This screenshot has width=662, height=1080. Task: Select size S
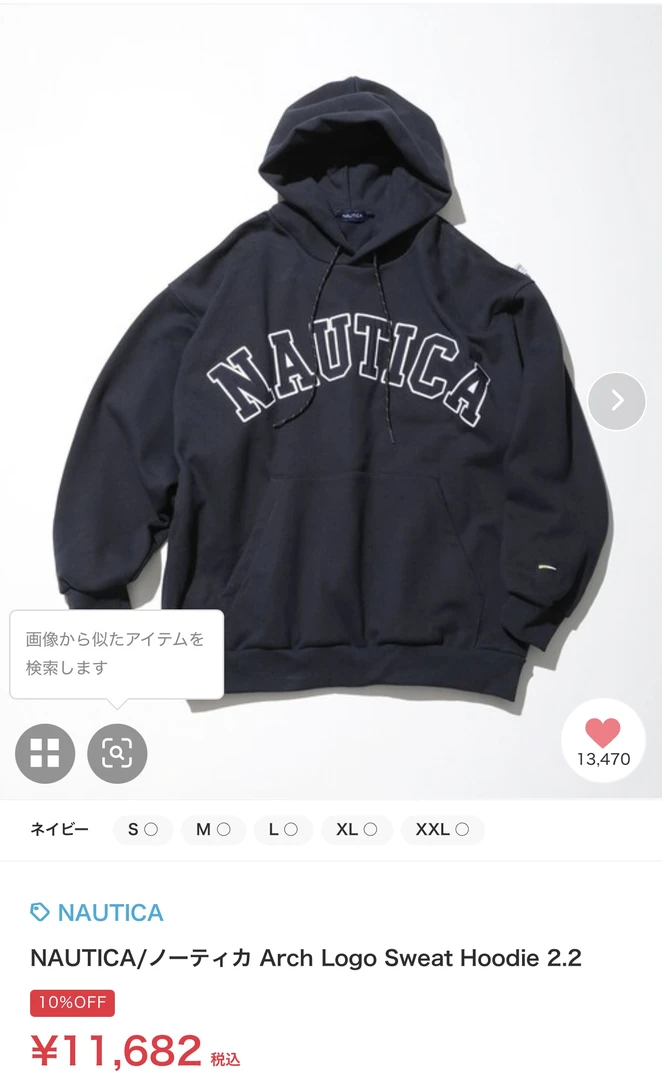[143, 830]
